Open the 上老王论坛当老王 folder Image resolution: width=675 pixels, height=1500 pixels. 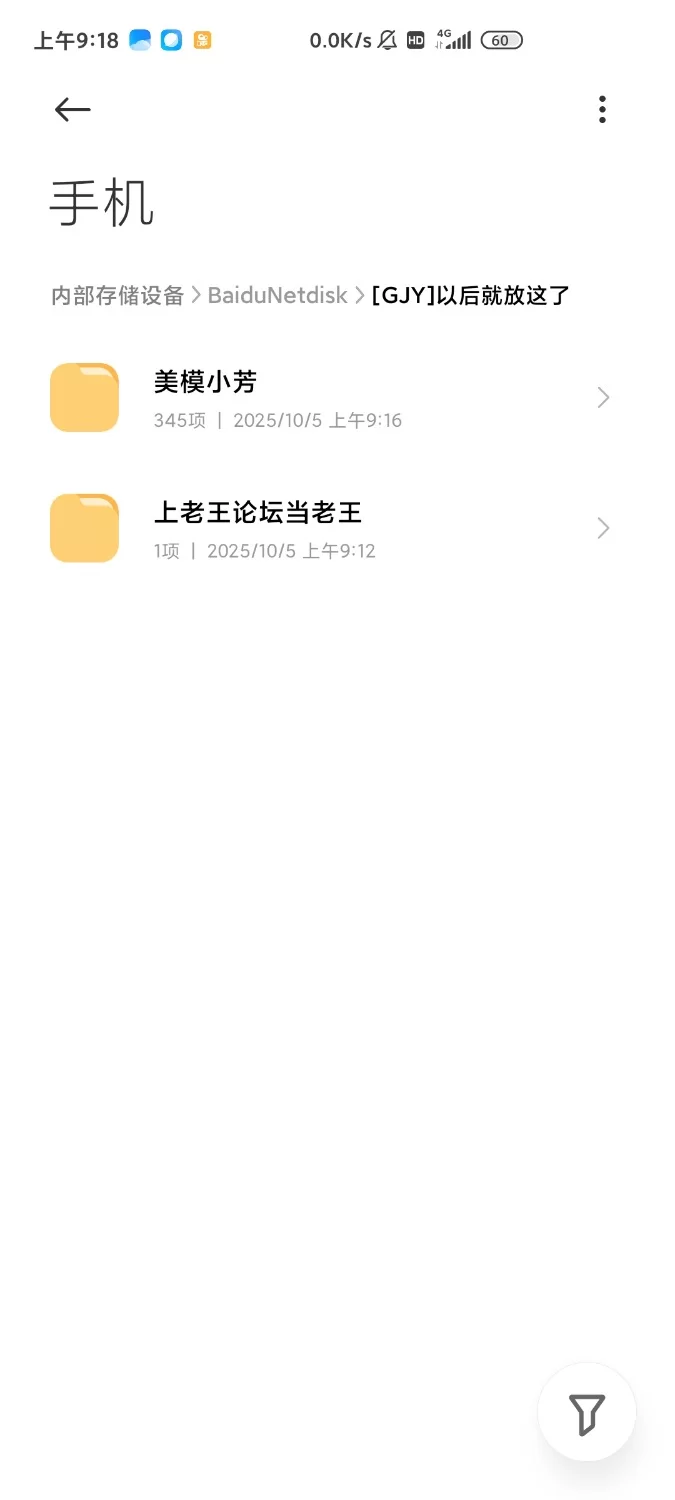[330, 528]
